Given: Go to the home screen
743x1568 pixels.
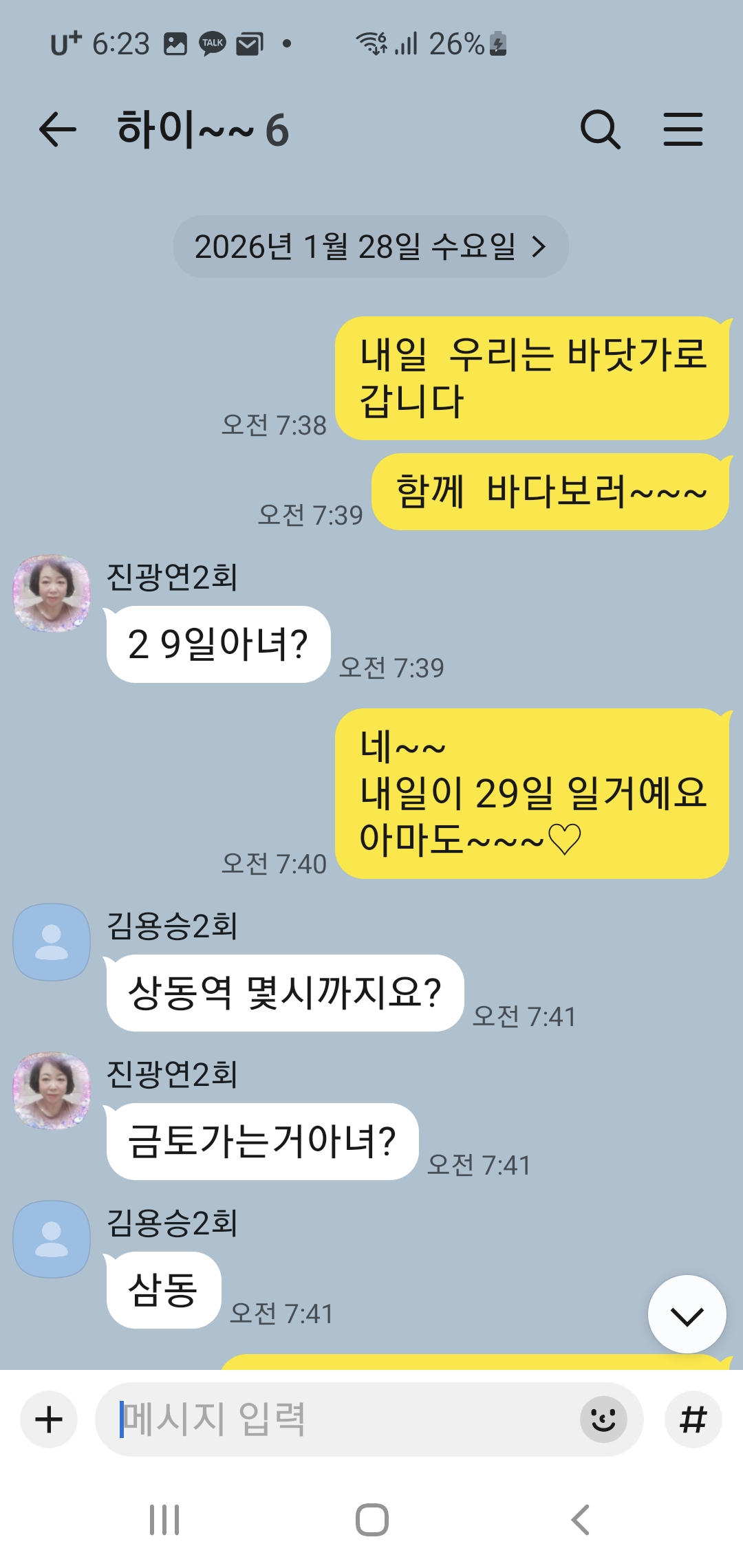Looking at the screenshot, I should (371, 1520).
